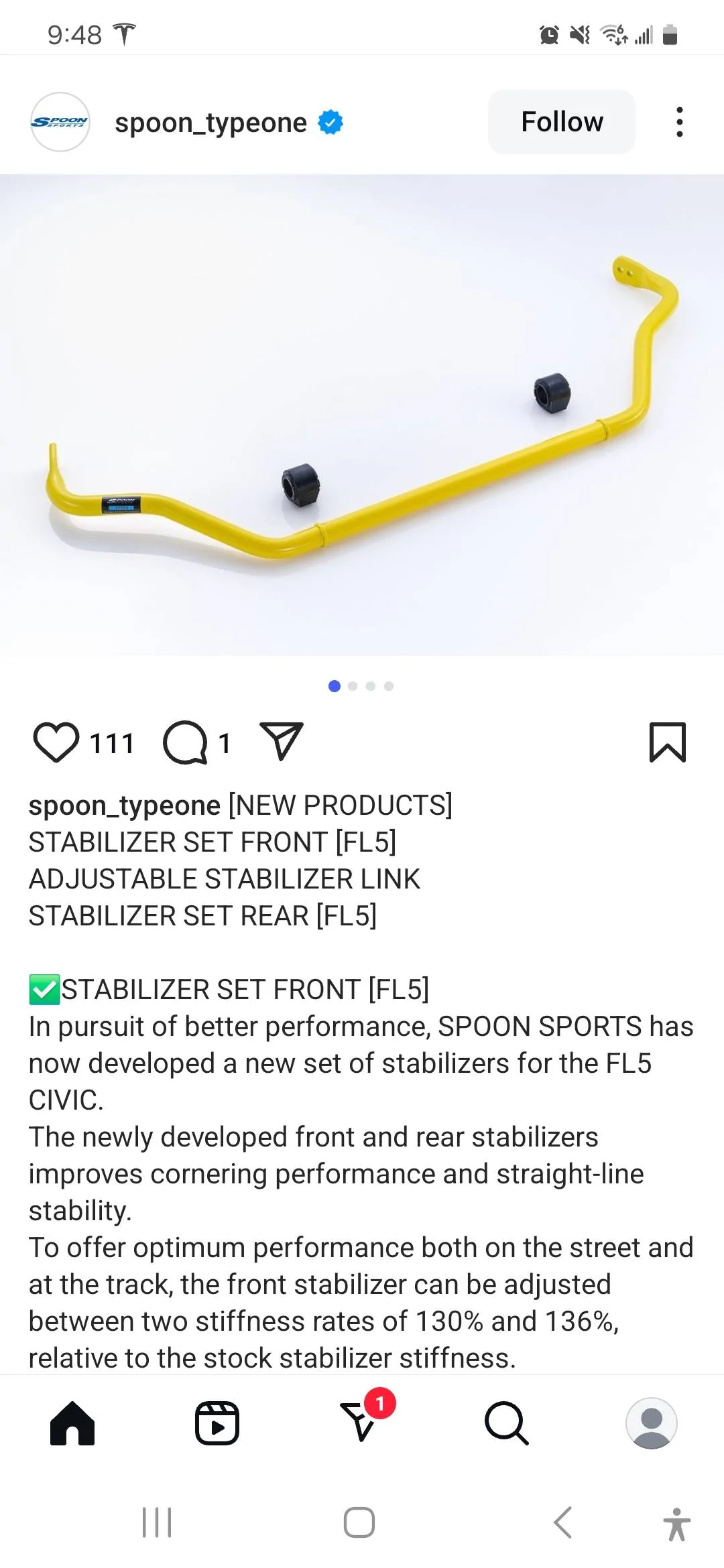This screenshot has height=1568, width=724.
Task: Open Reels from the bottom navigation
Action: pos(216,1422)
